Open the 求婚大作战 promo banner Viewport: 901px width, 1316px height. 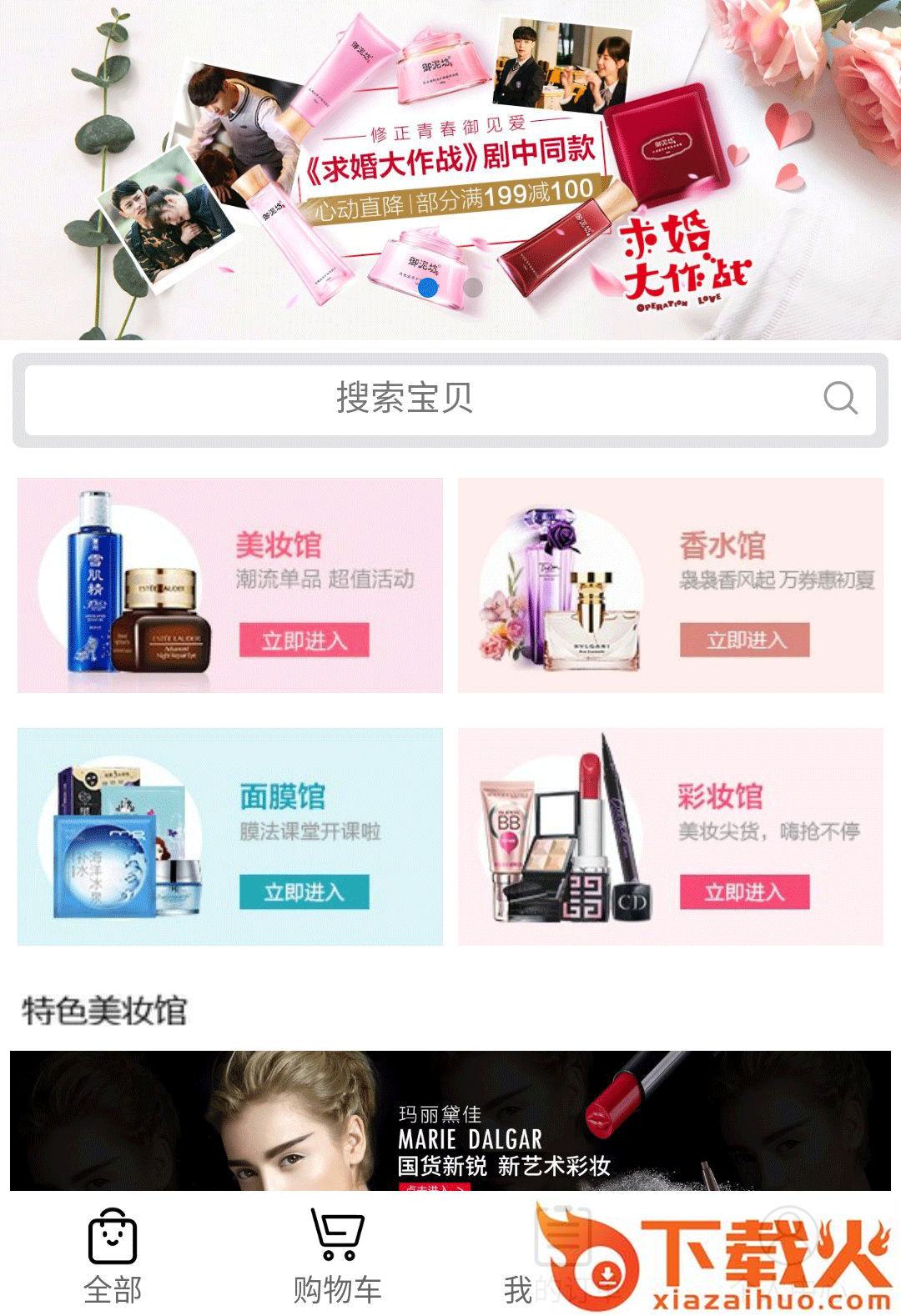pos(450,167)
